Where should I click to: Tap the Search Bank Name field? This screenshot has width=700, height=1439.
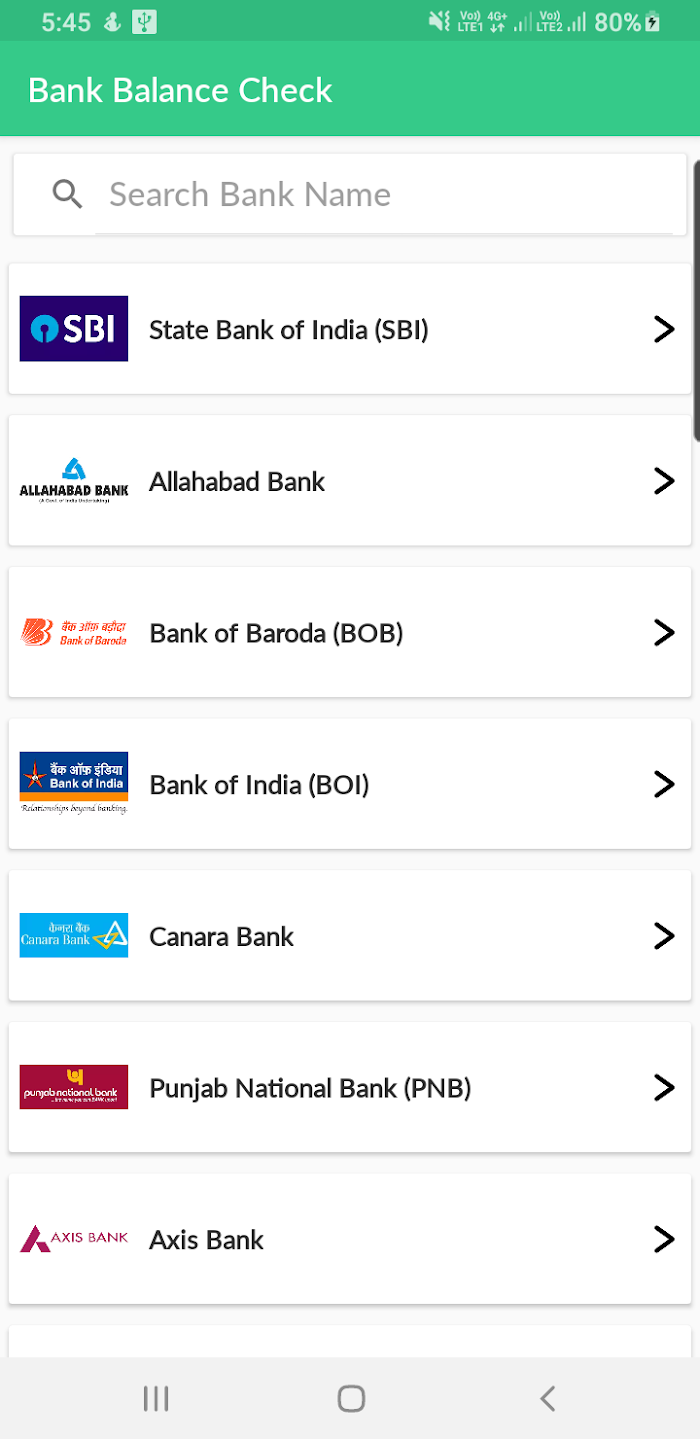point(349,194)
